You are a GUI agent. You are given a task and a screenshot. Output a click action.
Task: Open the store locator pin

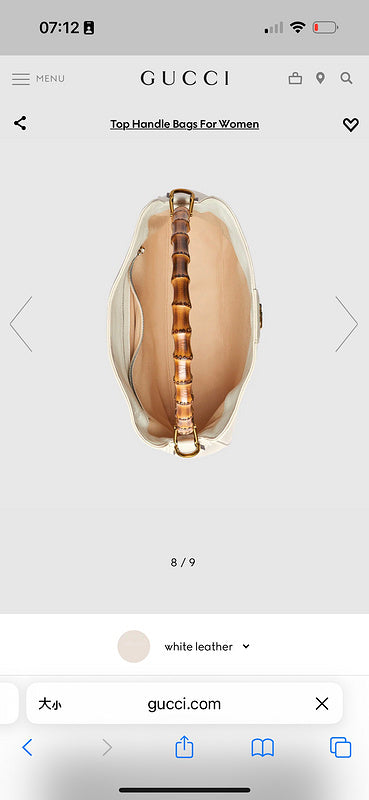tap(320, 79)
